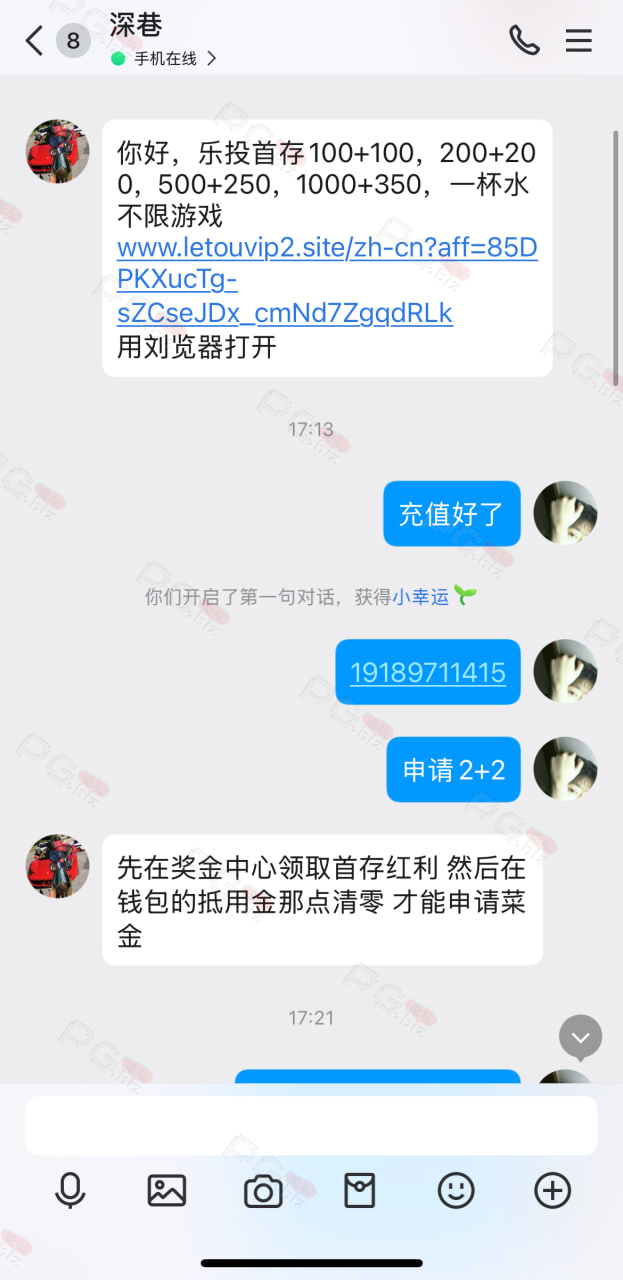Tap the phone number 19189711415
623x1280 pixels.
(x=428, y=672)
